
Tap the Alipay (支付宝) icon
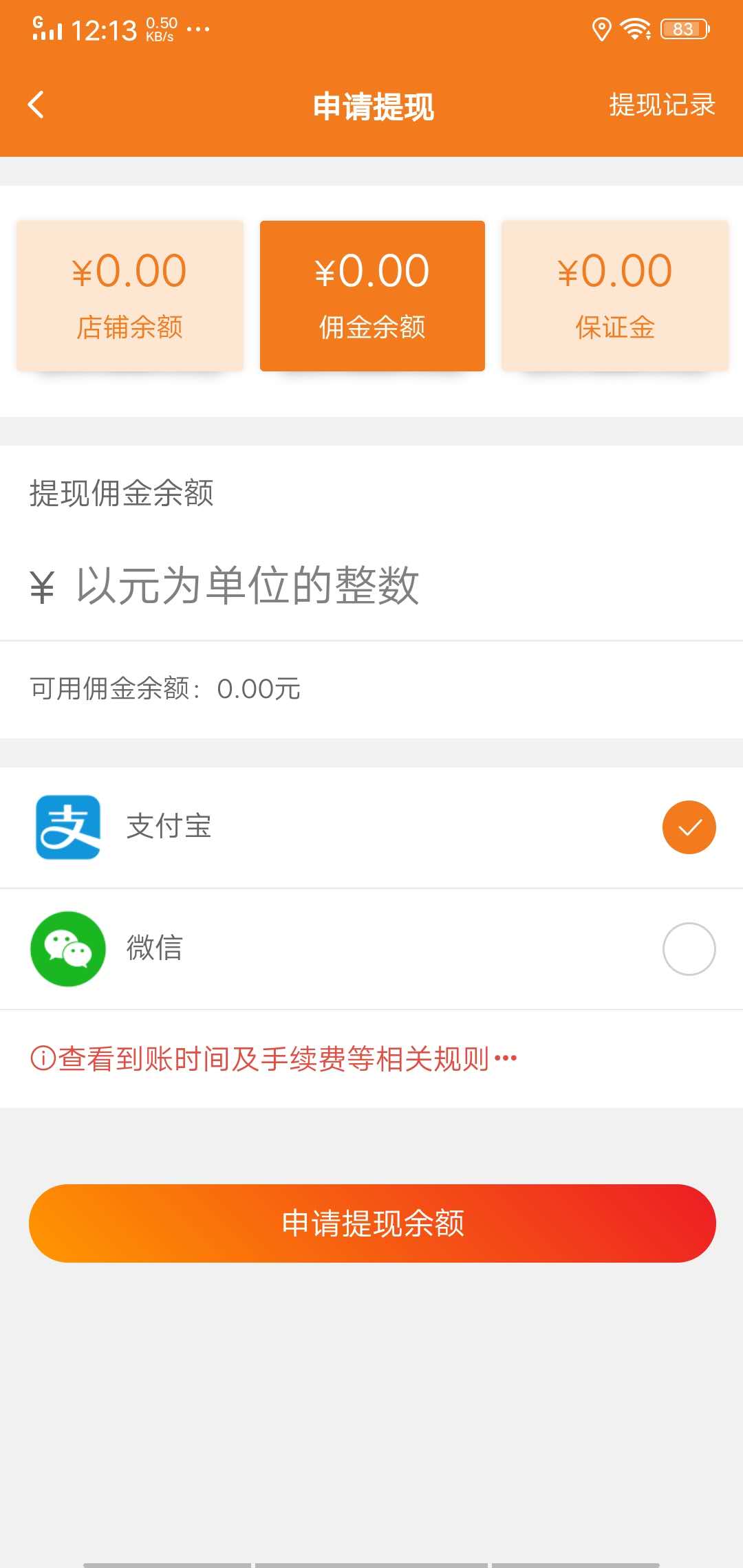[67, 828]
